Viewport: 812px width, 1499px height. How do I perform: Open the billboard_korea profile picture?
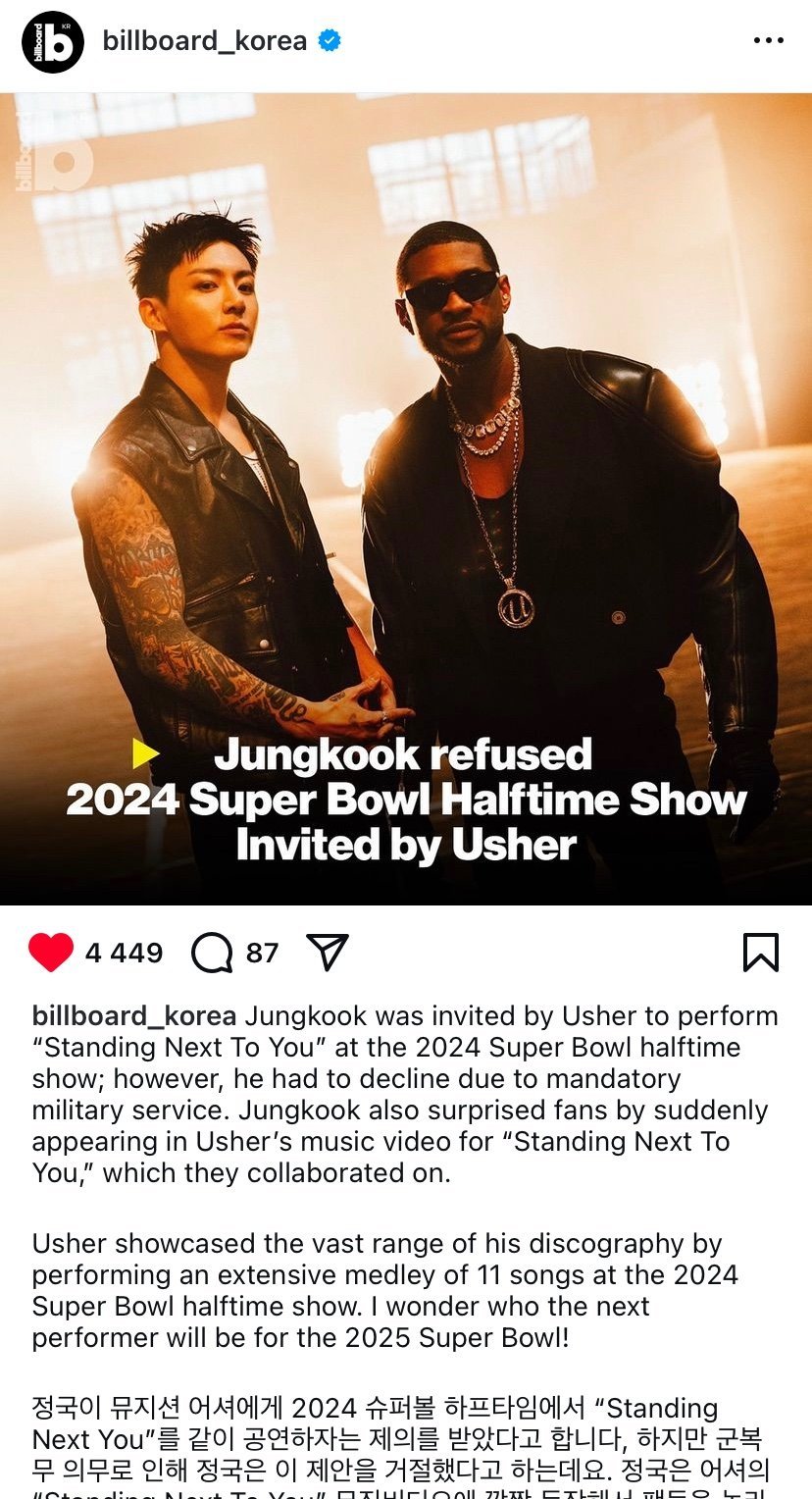click(52, 42)
